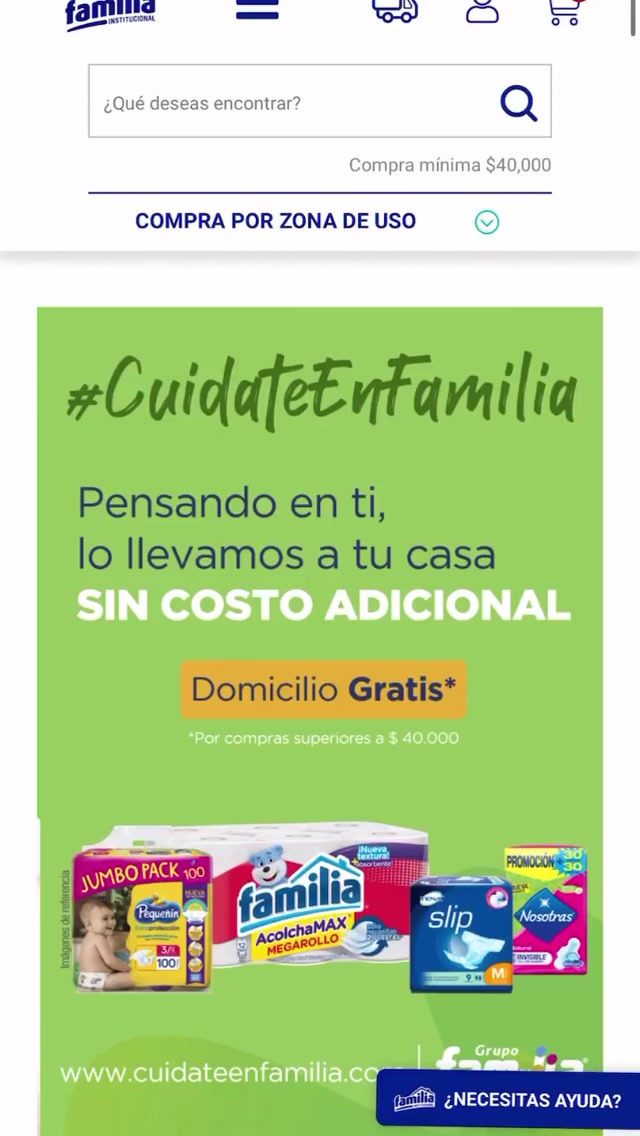Open the '¿Necesitas ayuda?' help chat

pyautogui.click(x=508, y=1100)
